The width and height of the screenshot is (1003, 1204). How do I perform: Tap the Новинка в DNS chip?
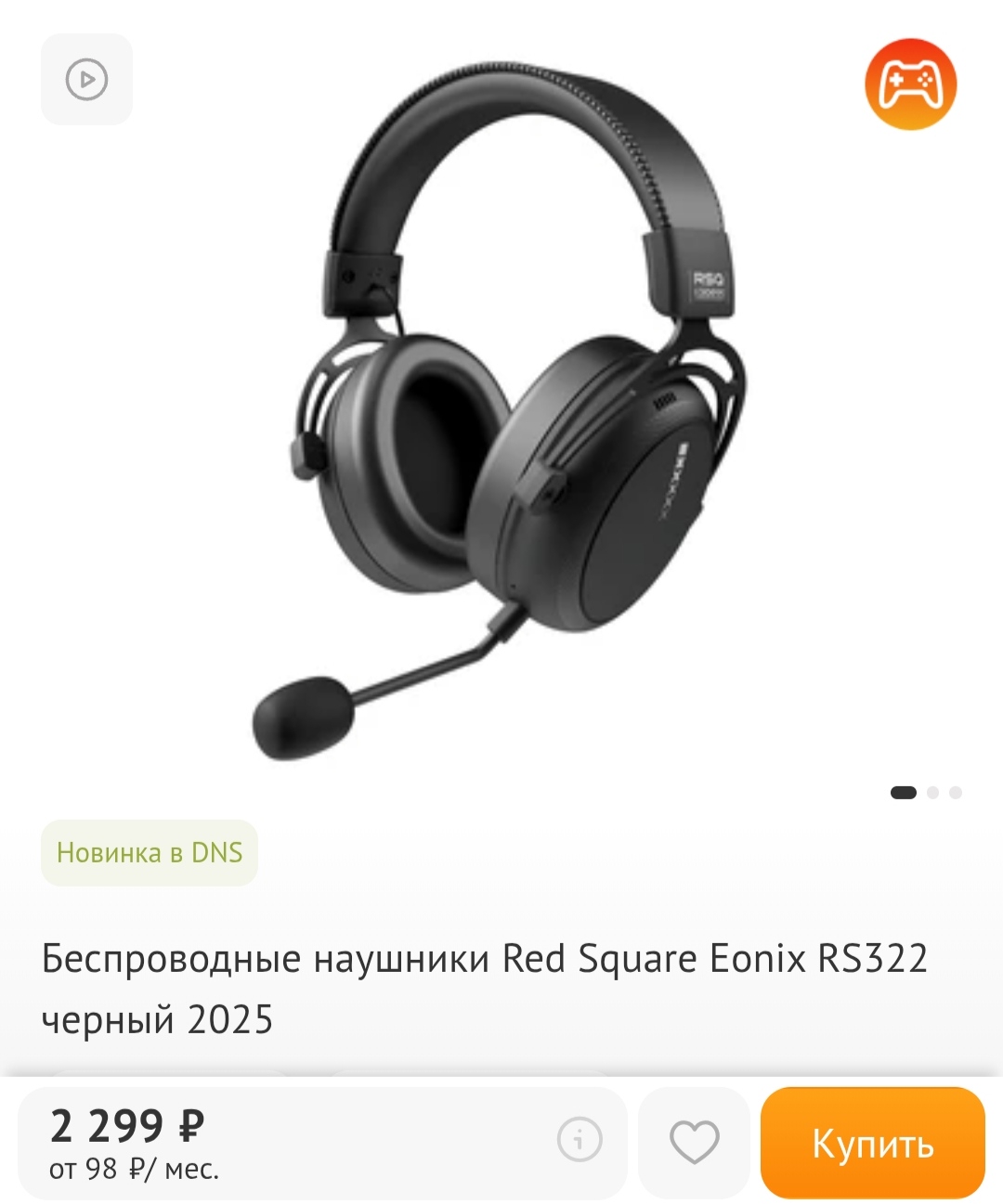[150, 852]
